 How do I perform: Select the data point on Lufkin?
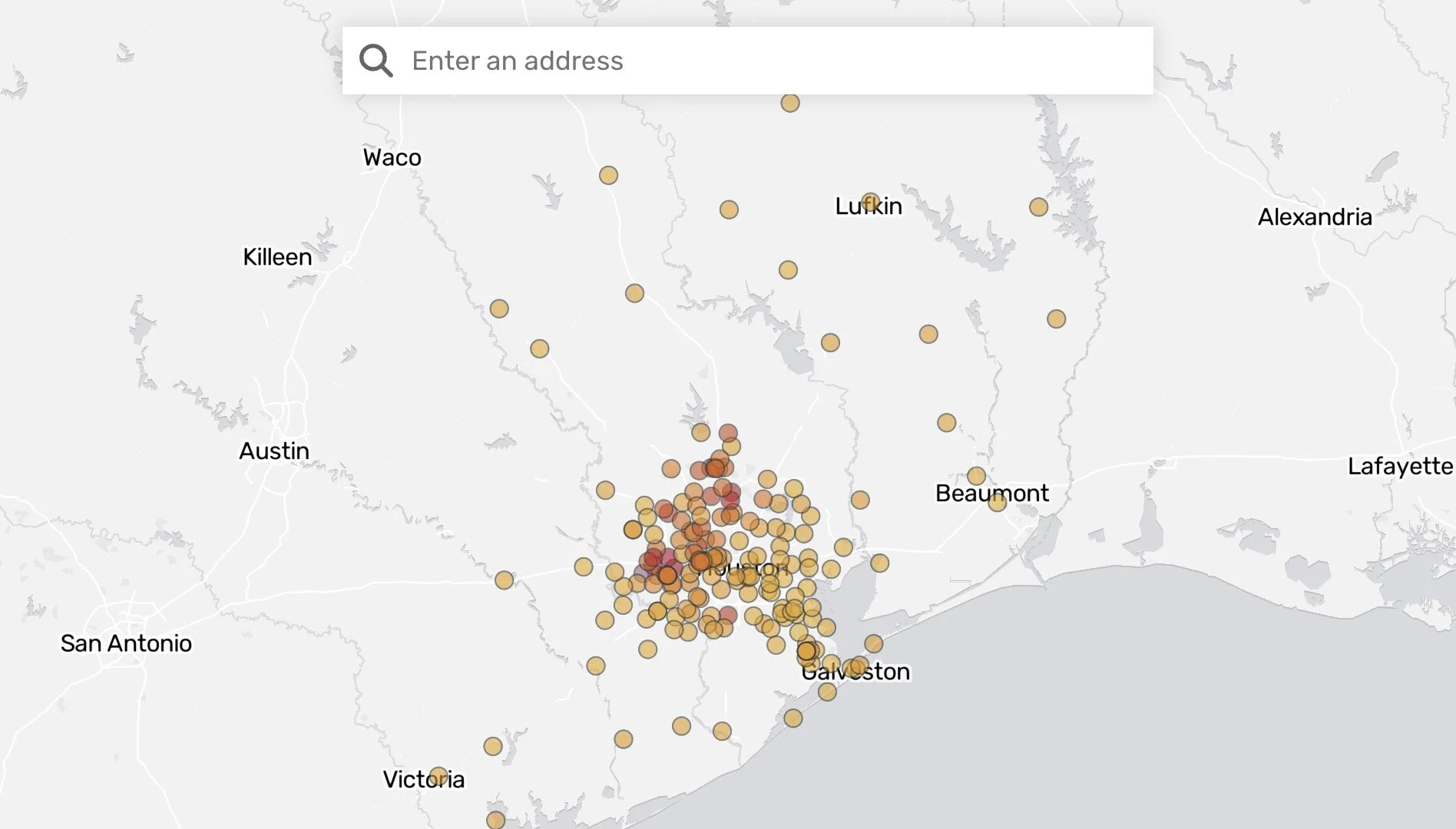(870, 203)
